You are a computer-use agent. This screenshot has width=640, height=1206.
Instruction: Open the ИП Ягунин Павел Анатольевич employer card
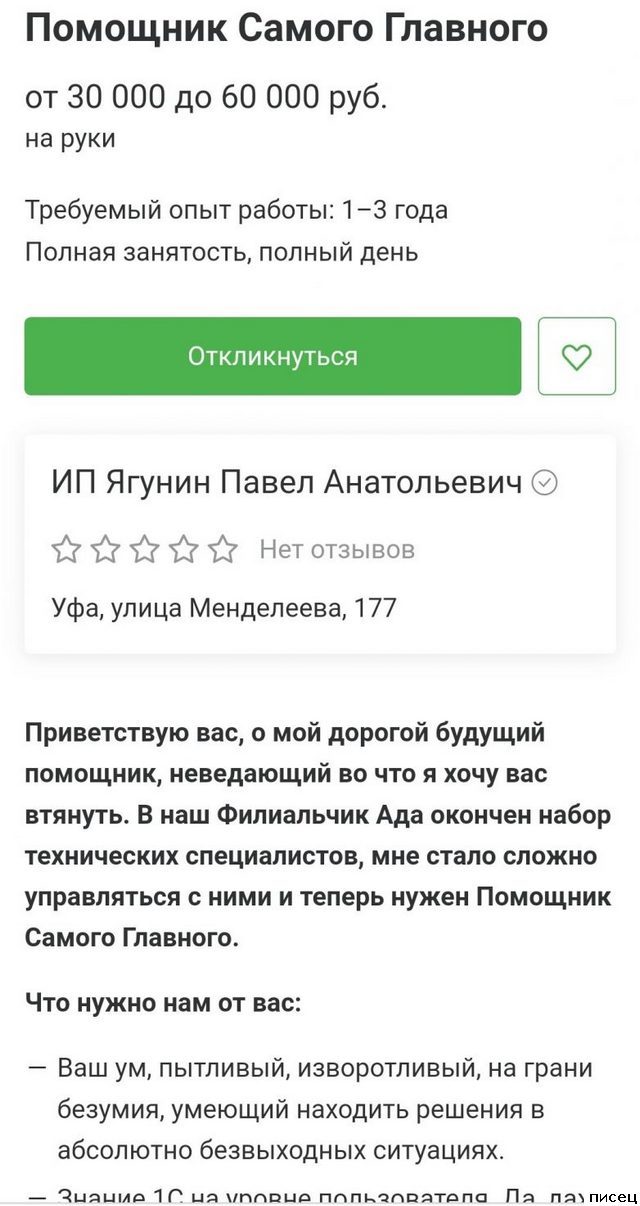point(287,484)
